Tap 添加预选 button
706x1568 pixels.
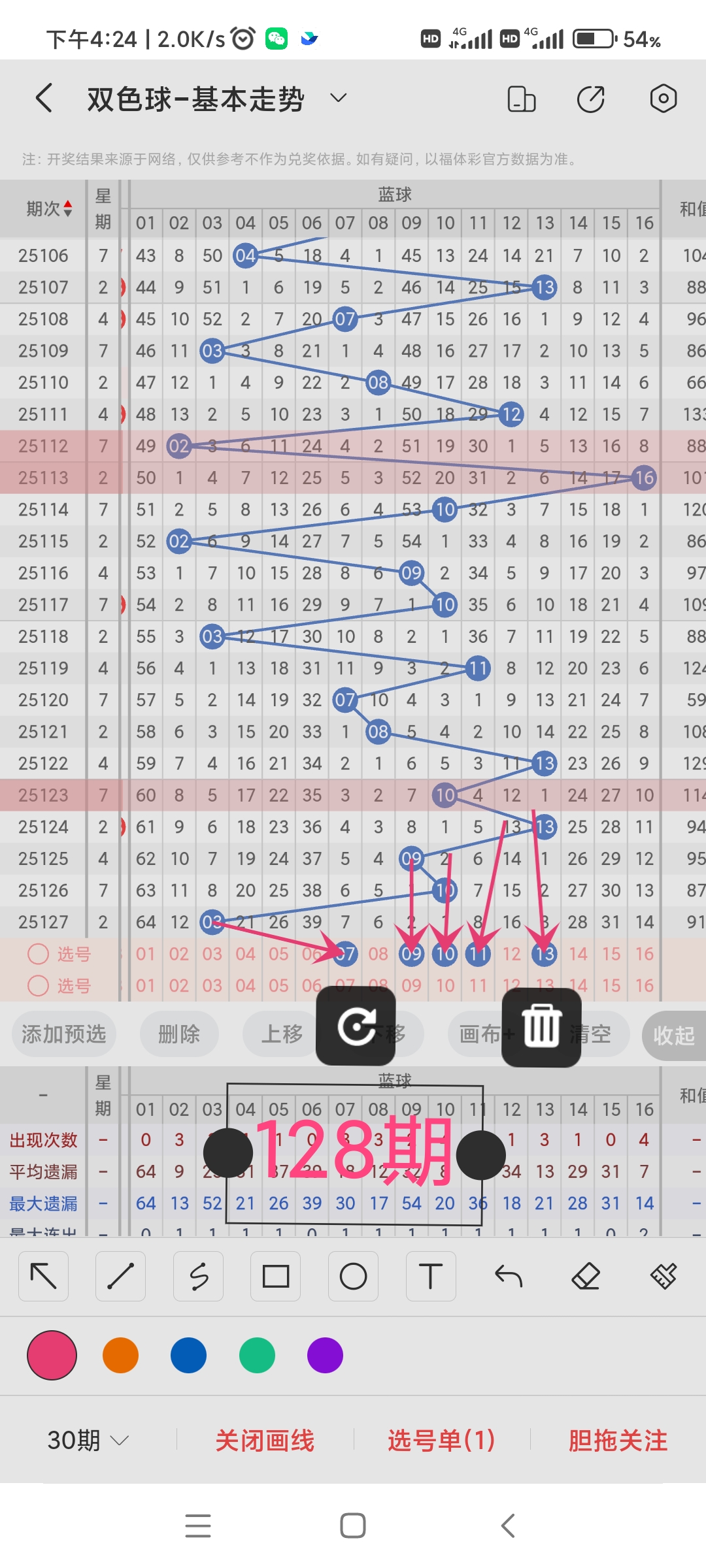pos(64,1034)
